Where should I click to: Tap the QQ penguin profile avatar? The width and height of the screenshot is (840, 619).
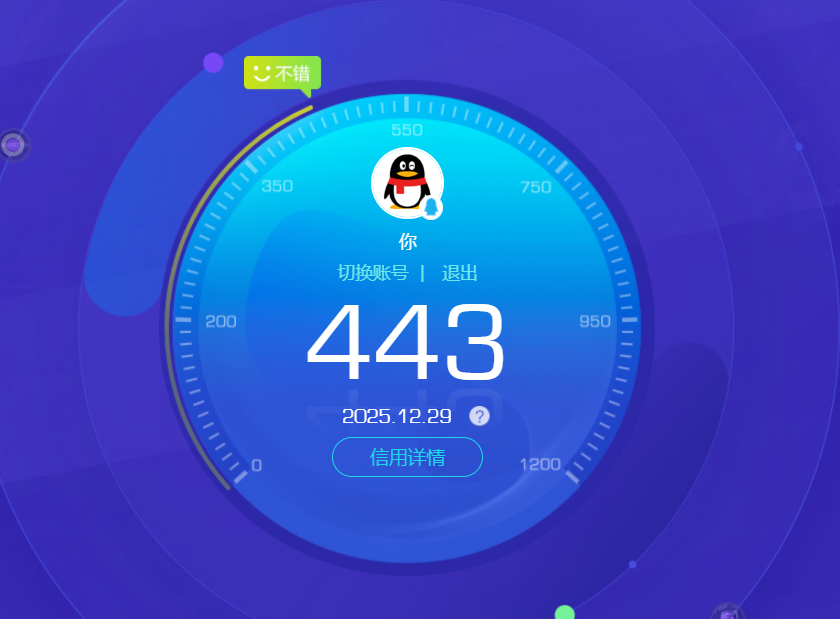(x=406, y=182)
